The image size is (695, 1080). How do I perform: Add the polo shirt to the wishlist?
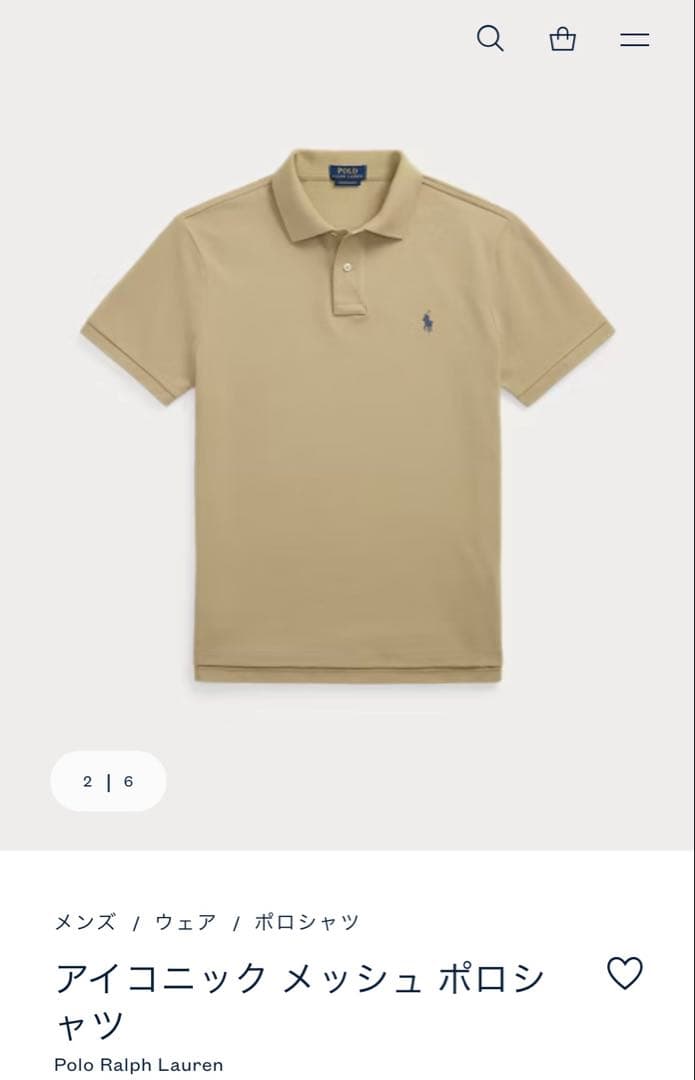(625, 973)
